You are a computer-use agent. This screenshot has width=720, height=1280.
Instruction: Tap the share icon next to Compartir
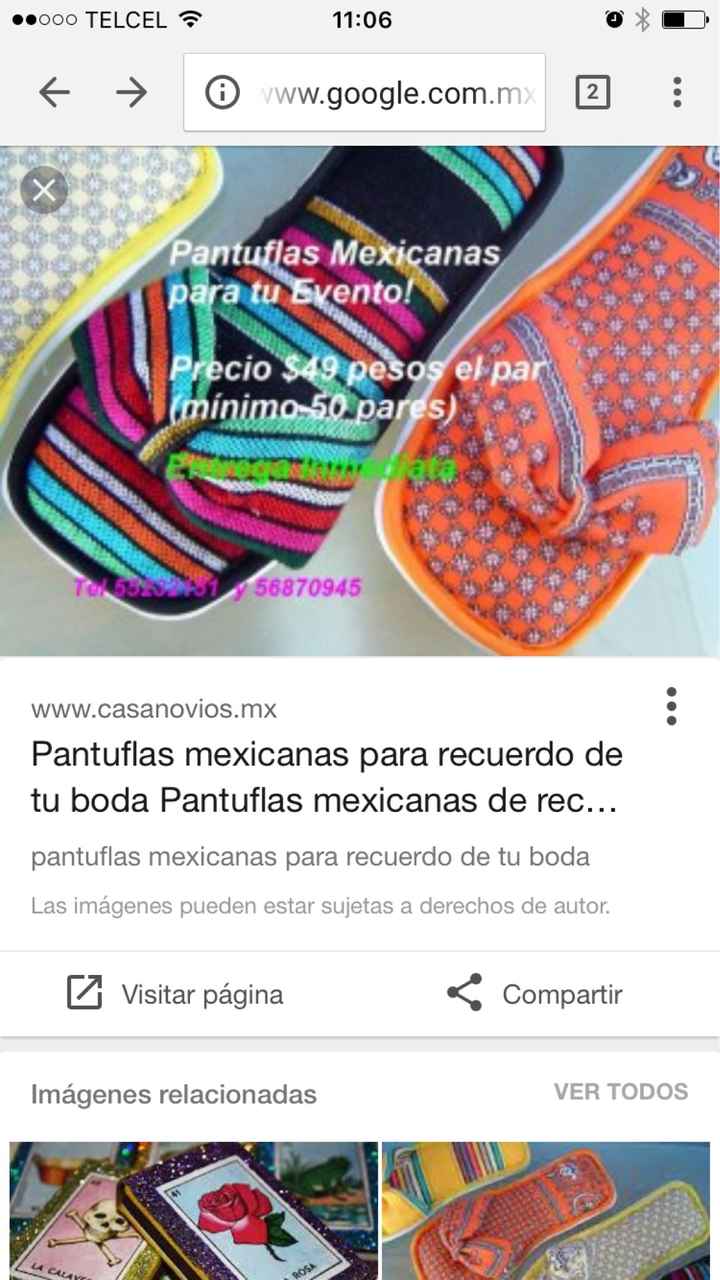pyautogui.click(x=466, y=992)
